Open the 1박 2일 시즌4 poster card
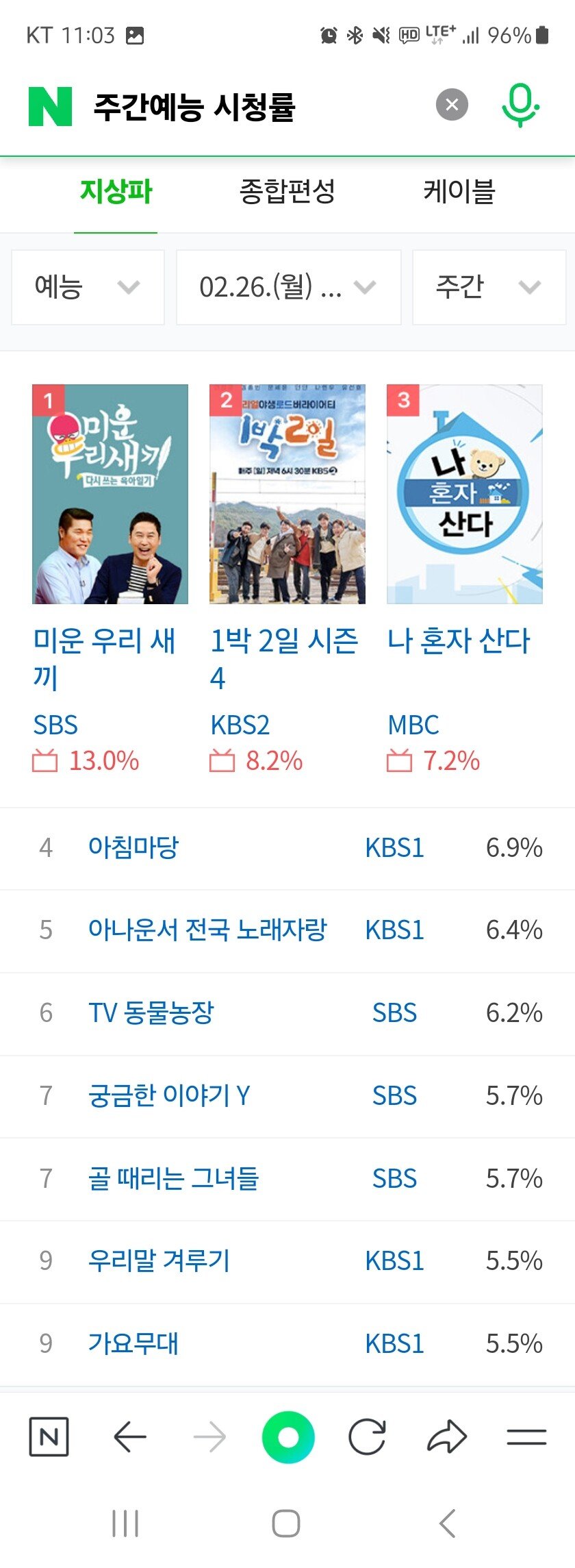Viewport: 575px width, 1568px height. pyautogui.click(x=287, y=494)
